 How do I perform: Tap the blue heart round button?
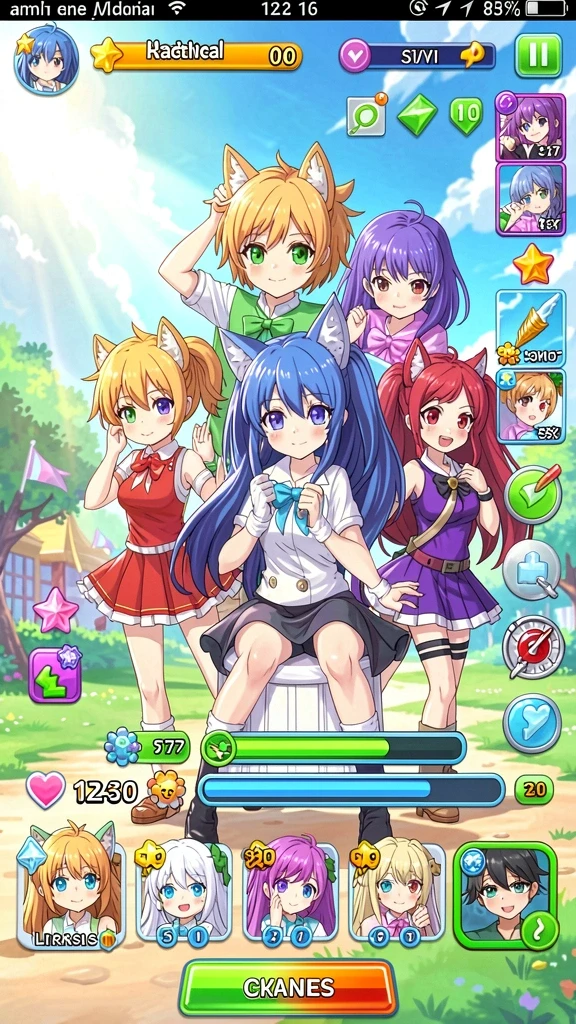(533, 724)
